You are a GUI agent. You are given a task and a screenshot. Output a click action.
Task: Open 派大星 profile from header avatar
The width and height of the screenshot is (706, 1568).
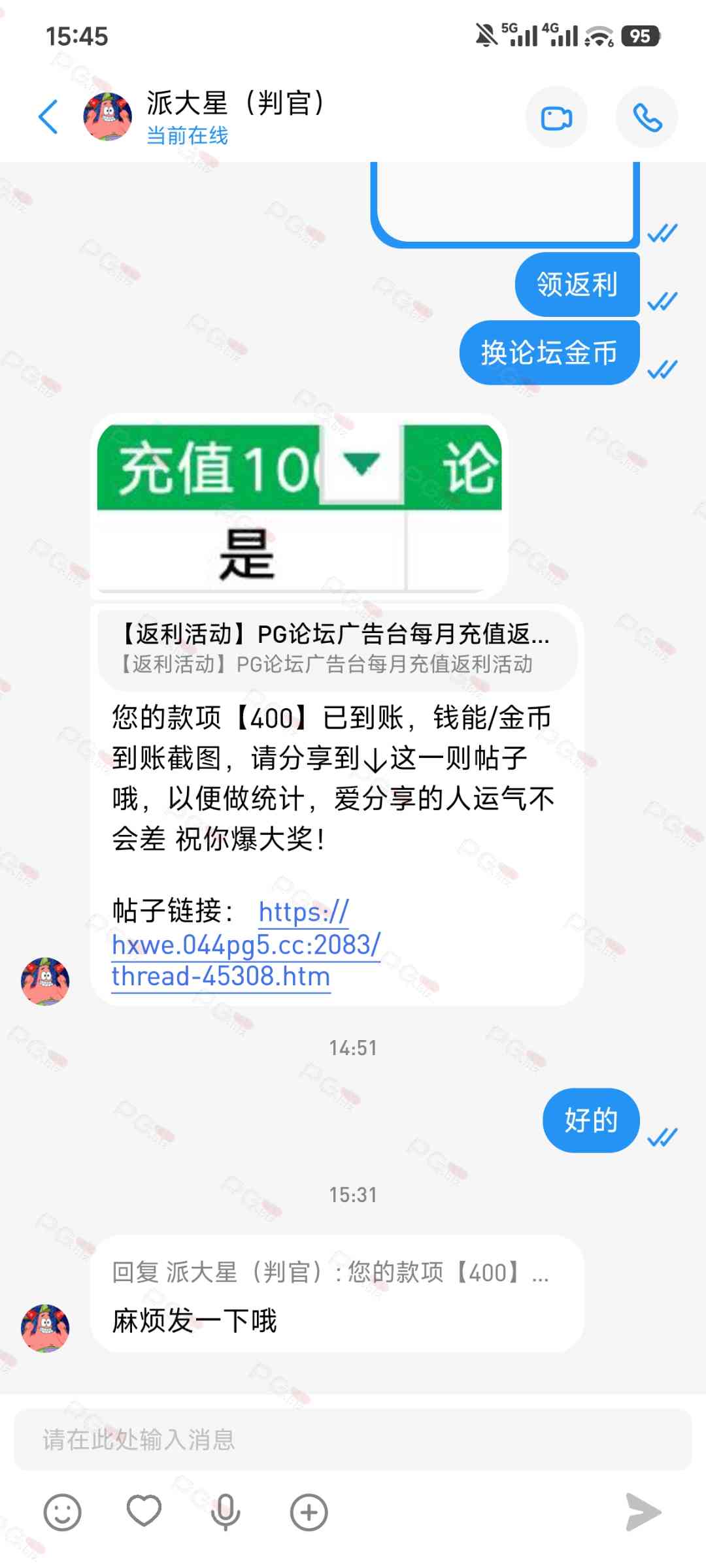coord(108,117)
